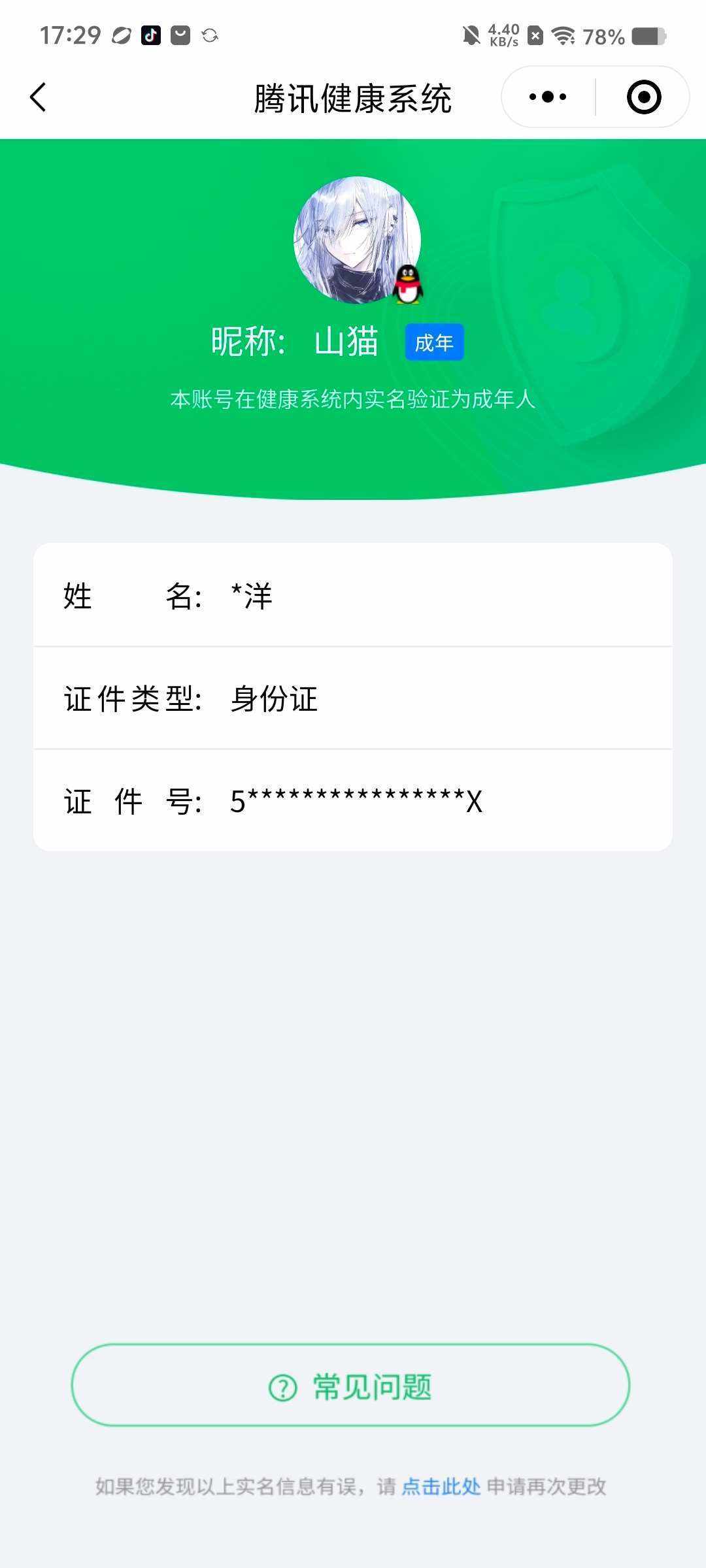
Task: Tap the capsule close button
Action: pyautogui.click(x=643, y=96)
